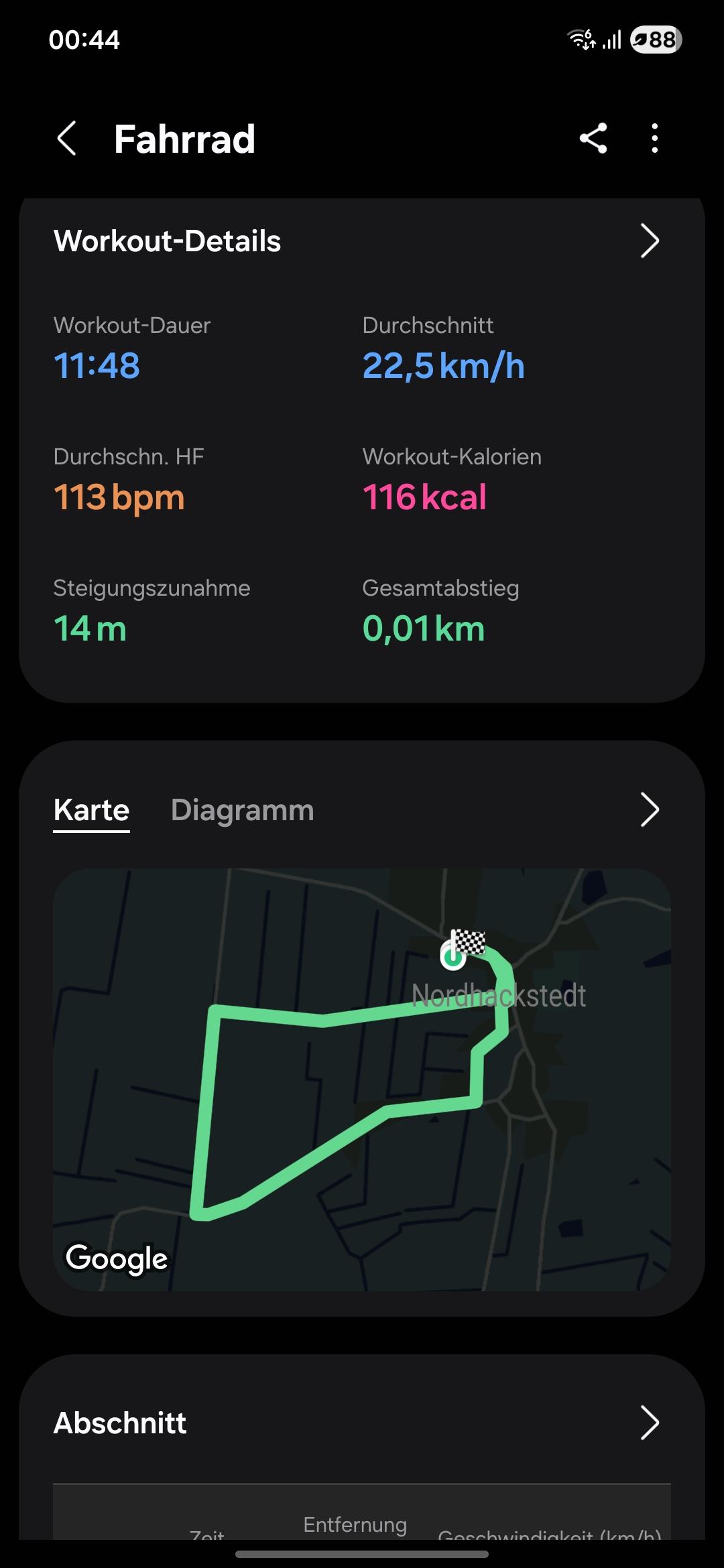Open the cycling route map
Screen dimensions: 724x1568
pos(362,1079)
